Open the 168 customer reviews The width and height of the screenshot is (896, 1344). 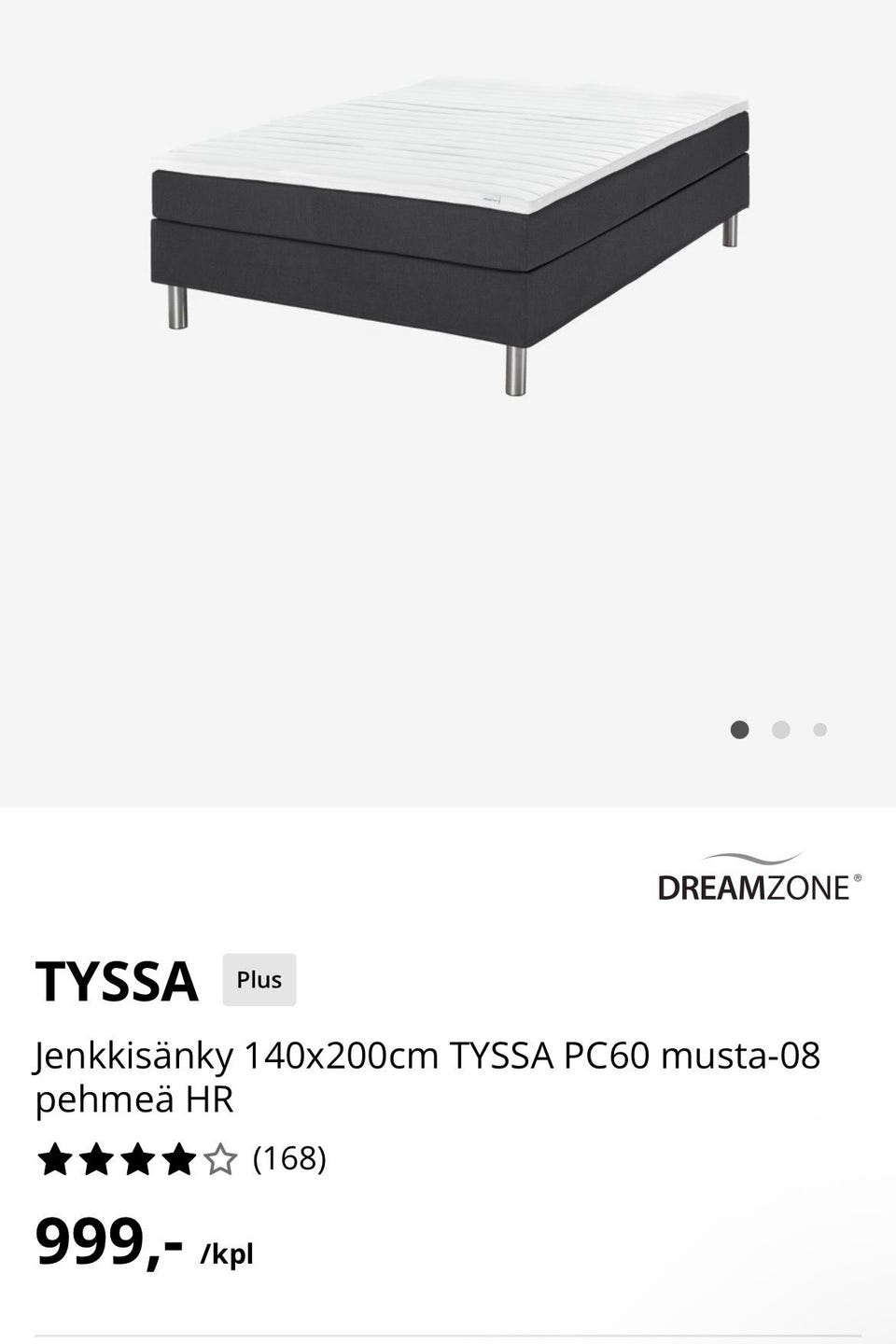(289, 1158)
